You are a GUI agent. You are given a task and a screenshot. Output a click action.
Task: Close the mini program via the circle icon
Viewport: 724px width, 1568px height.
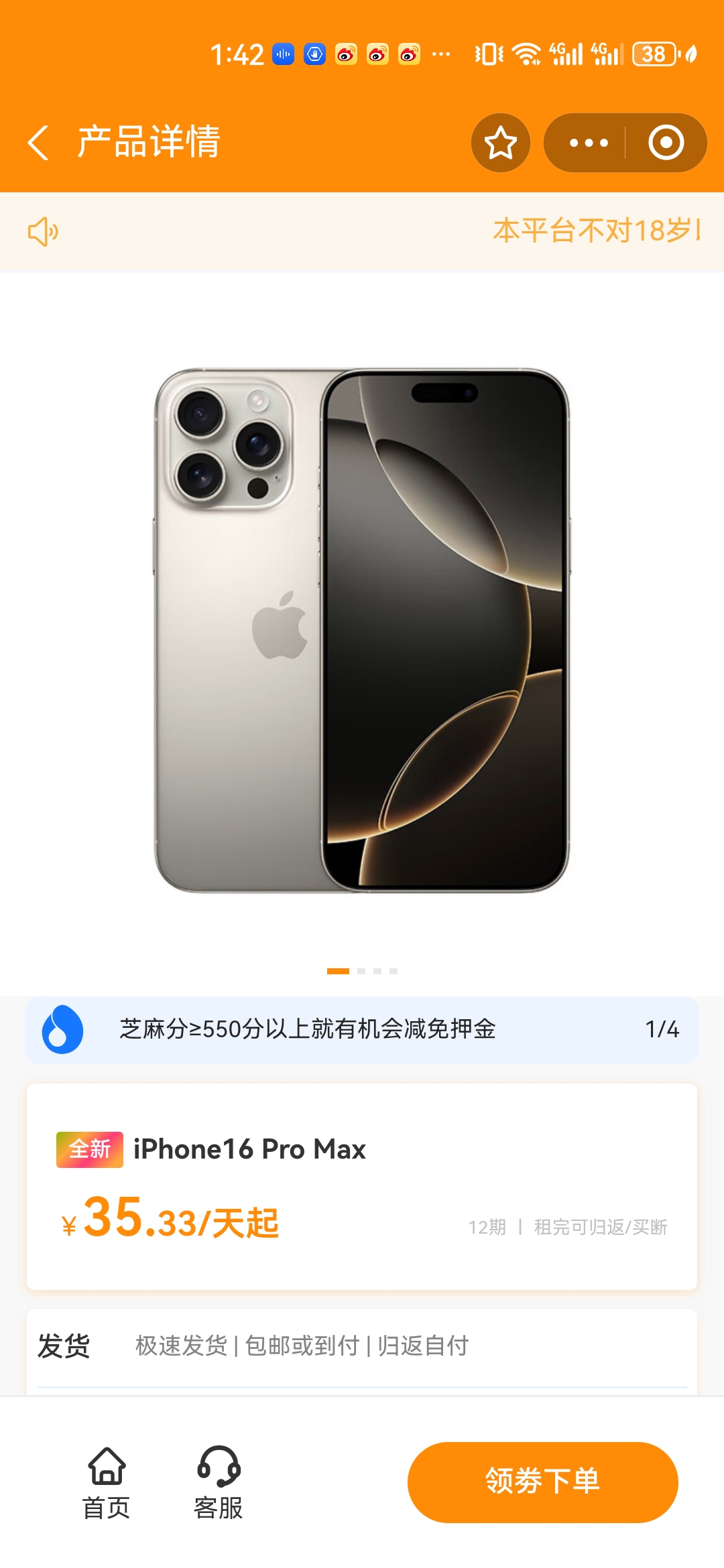pos(666,143)
